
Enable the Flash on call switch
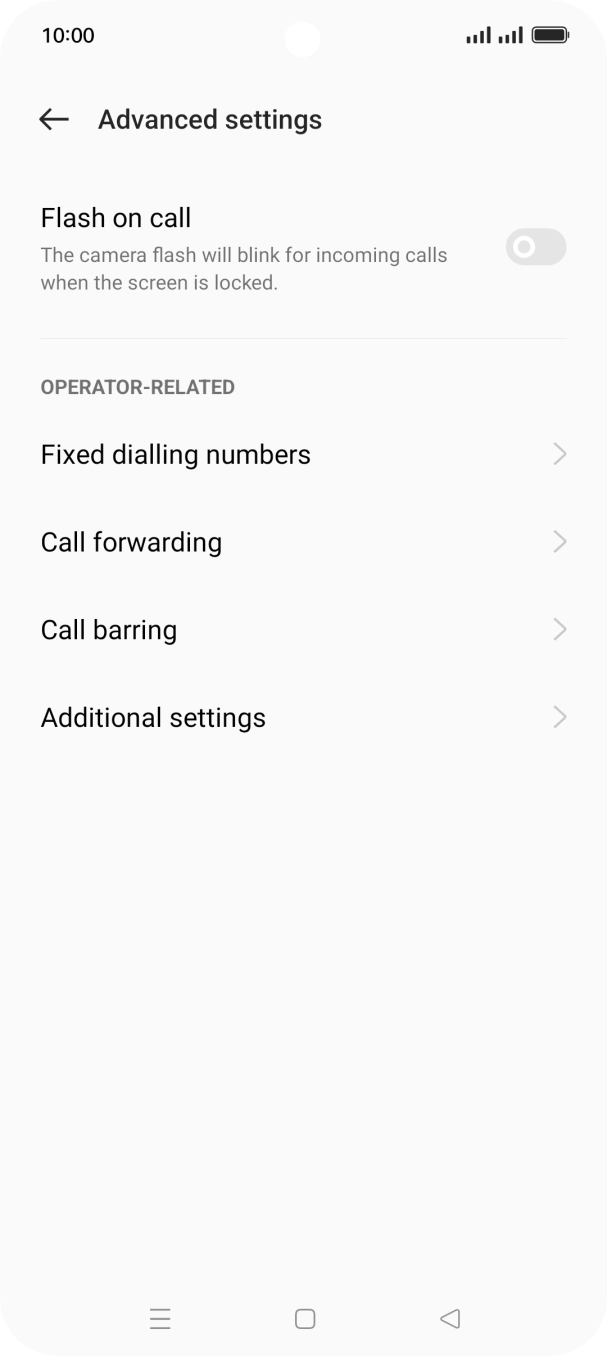point(535,247)
